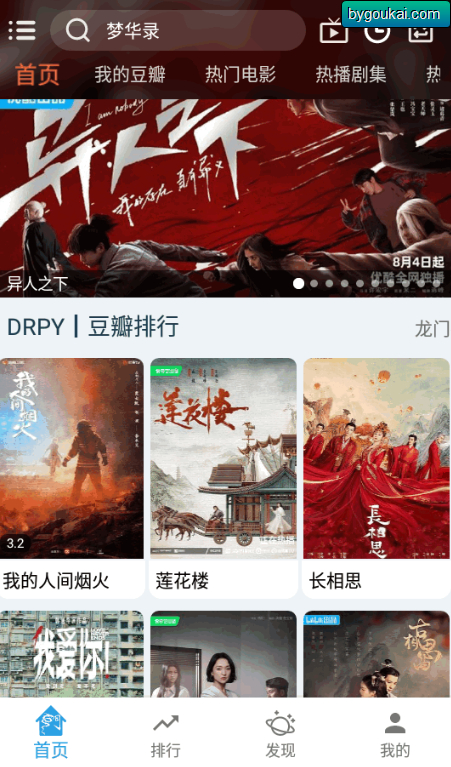
Task: Open the 我的 bottom tab
Action: click(395, 735)
